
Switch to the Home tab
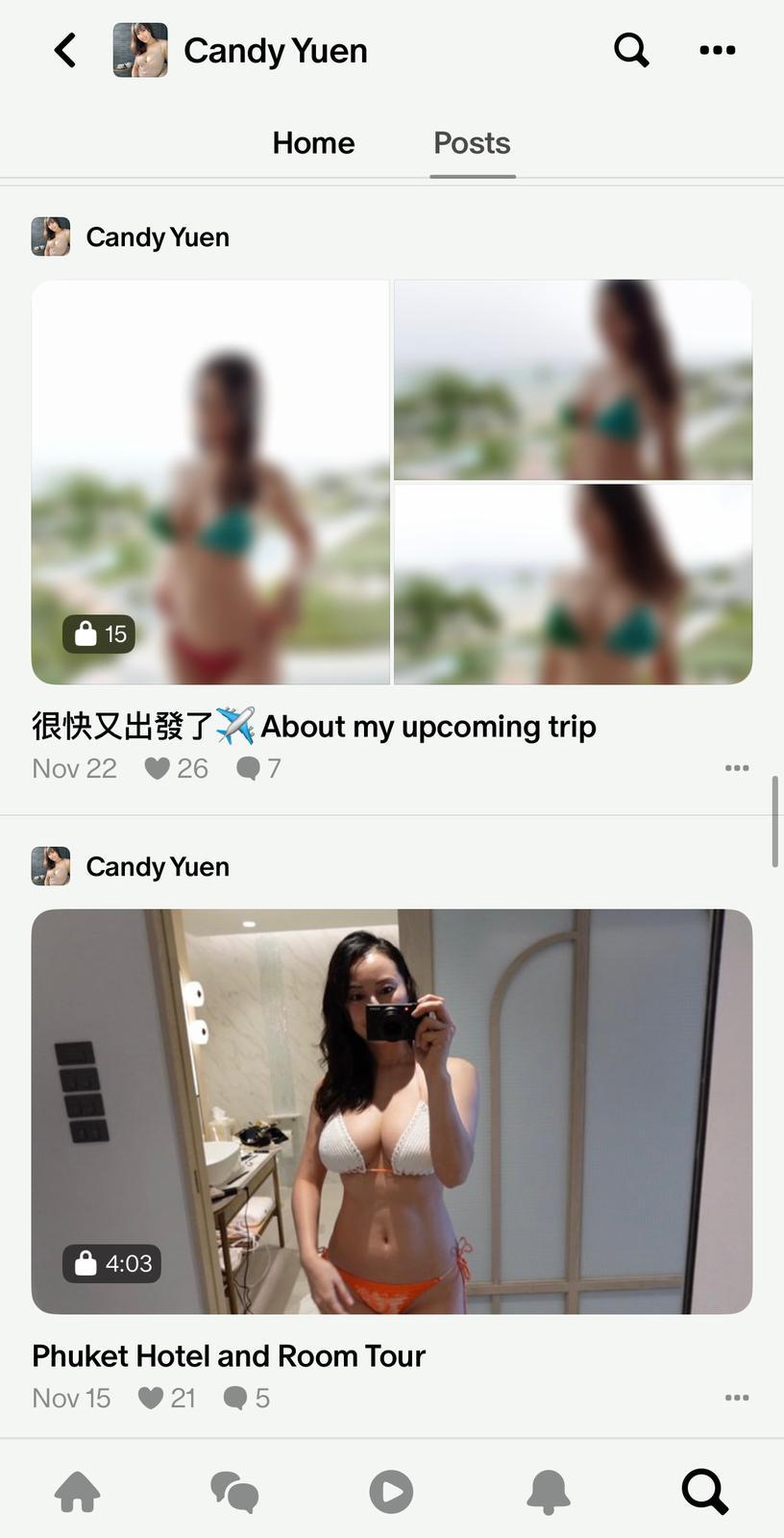[313, 142]
